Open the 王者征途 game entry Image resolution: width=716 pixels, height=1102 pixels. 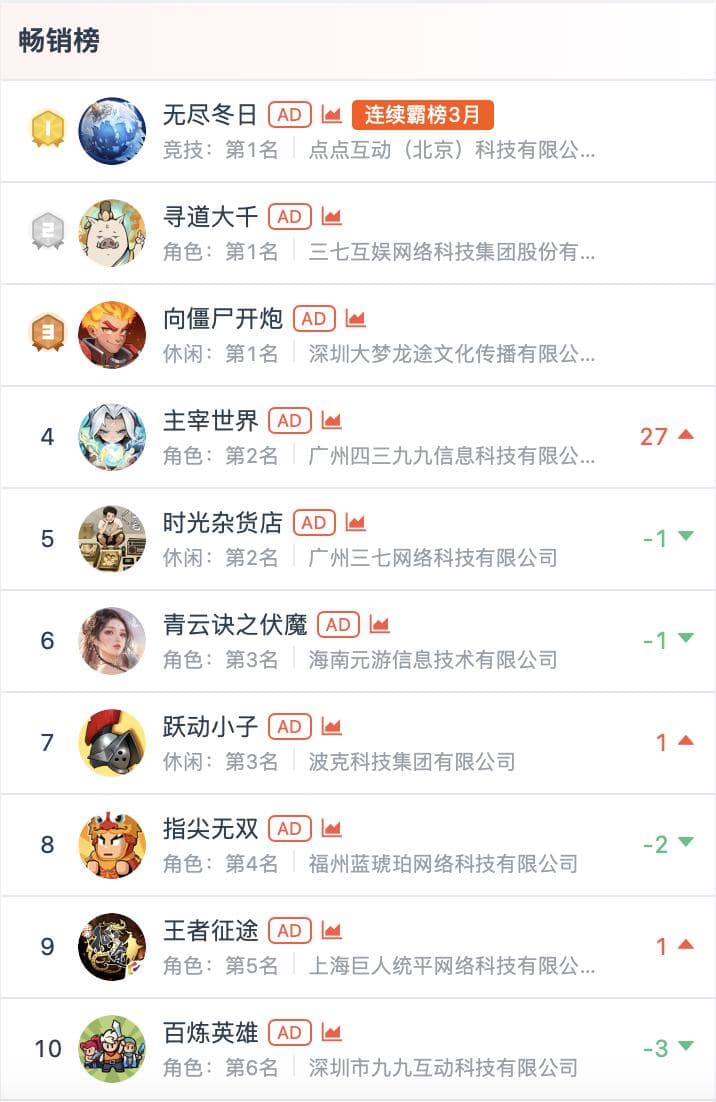(x=210, y=931)
